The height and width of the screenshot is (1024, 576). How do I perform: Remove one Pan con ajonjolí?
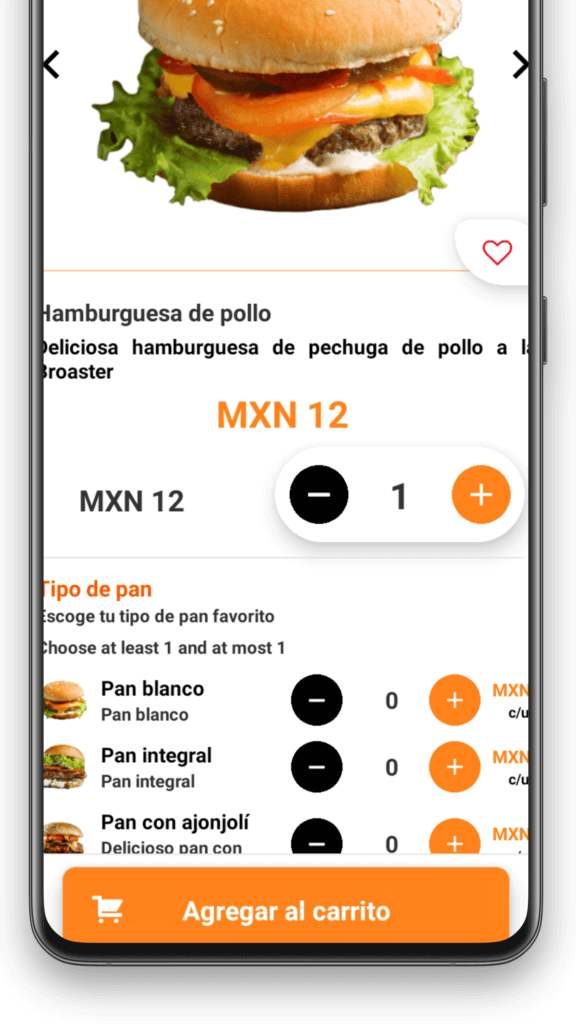click(317, 837)
